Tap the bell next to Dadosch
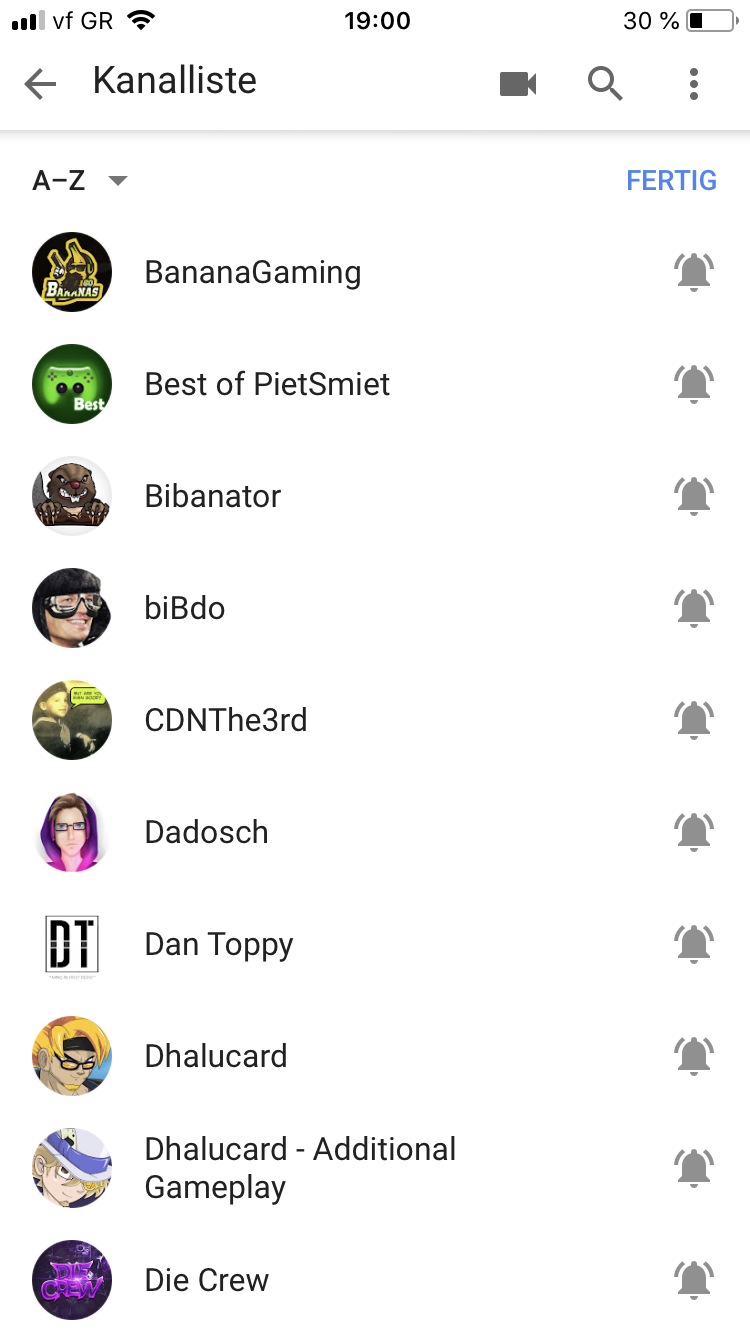 (x=693, y=832)
